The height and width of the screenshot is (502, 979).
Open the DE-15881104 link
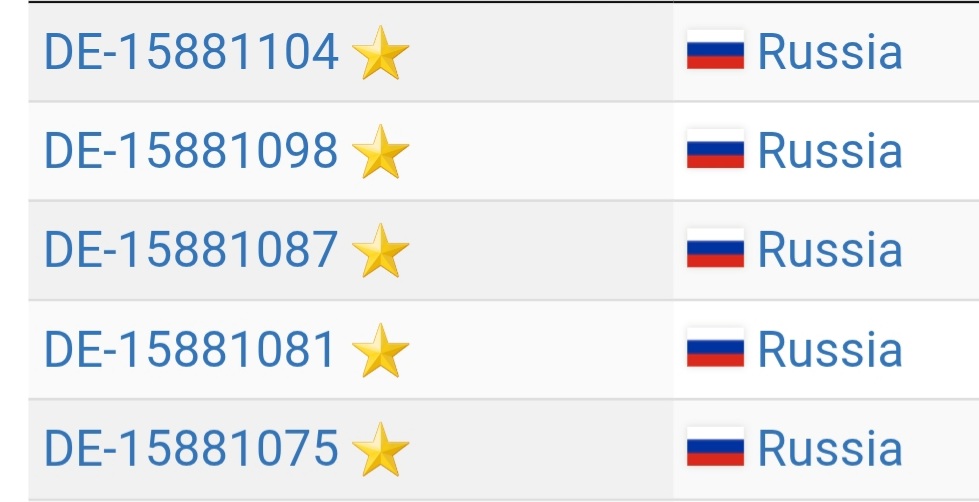point(191,52)
